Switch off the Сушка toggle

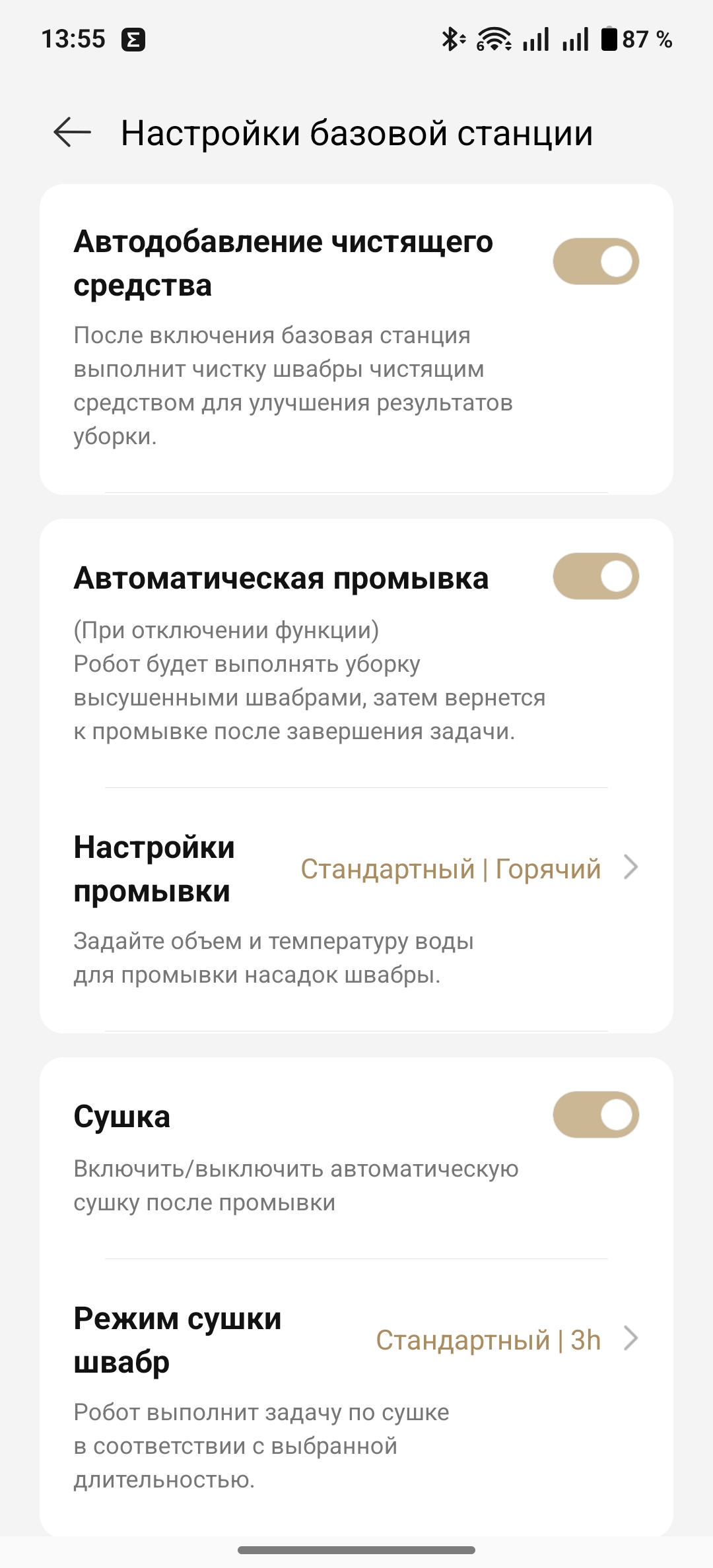(595, 1115)
